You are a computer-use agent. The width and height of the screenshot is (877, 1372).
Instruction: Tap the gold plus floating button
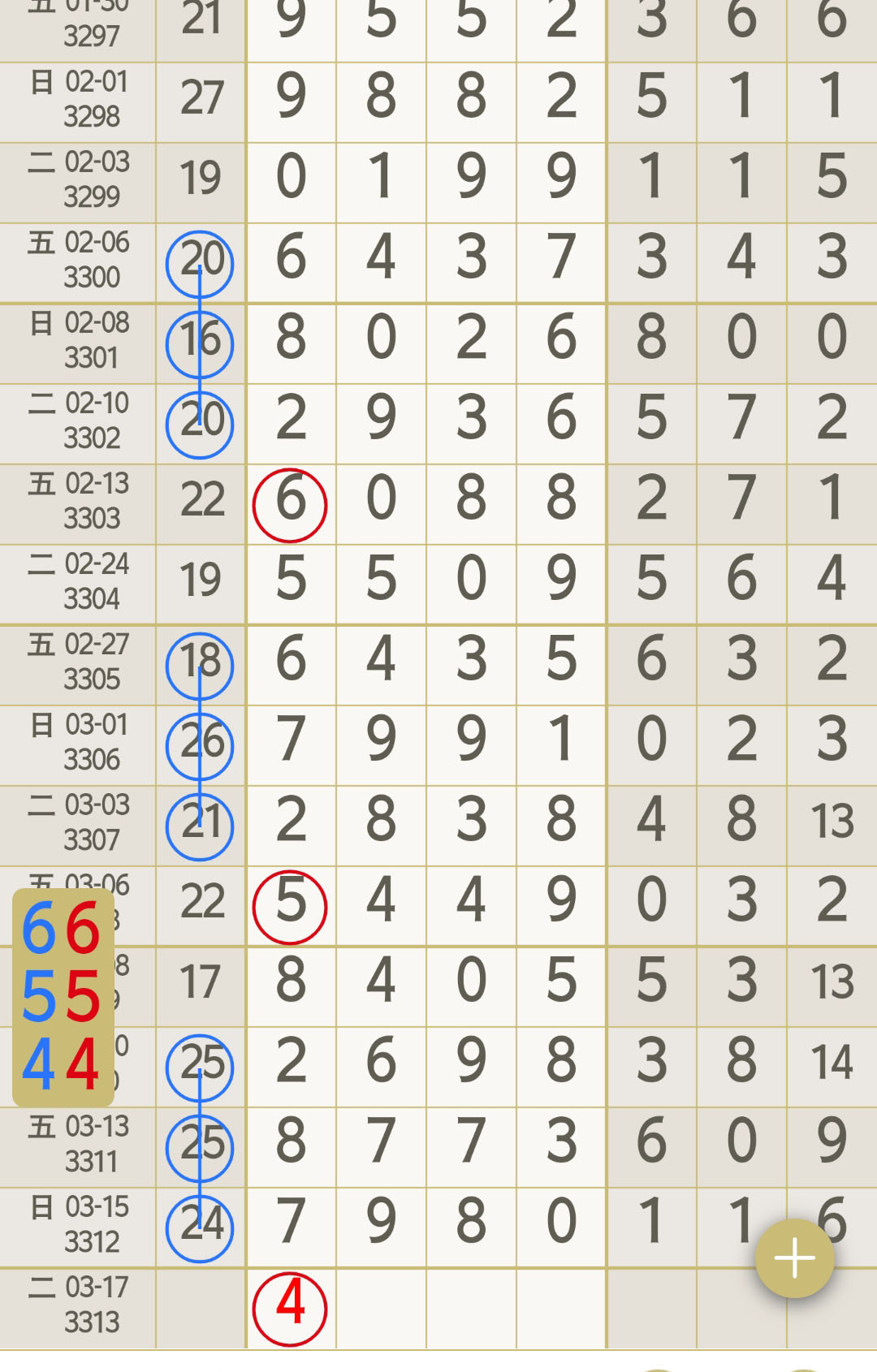click(794, 1258)
